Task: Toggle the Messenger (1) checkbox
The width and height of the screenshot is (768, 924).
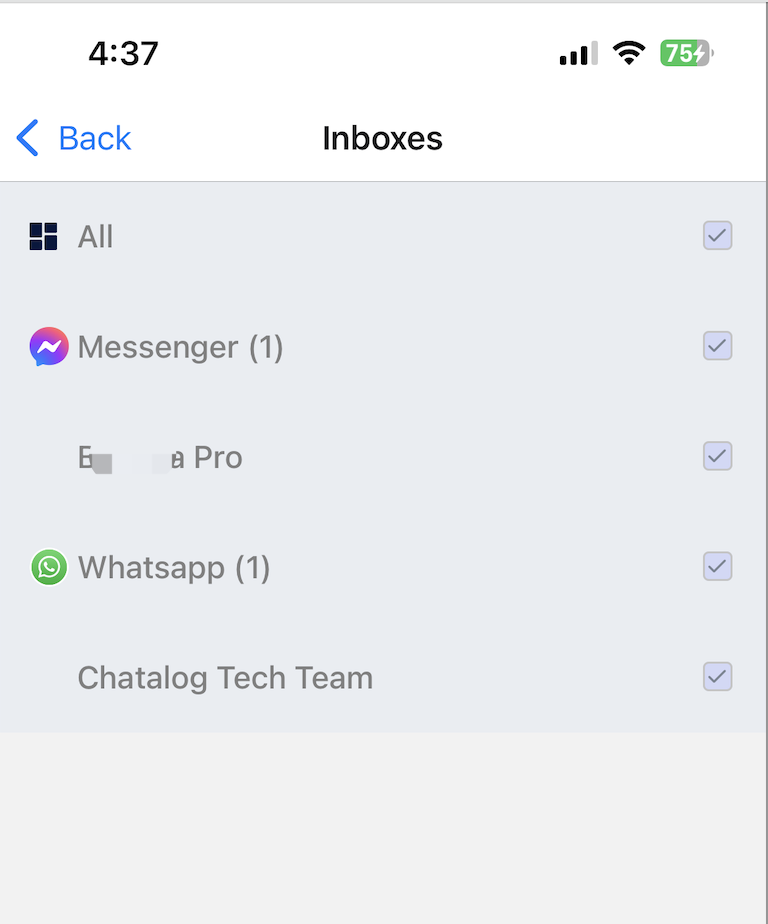Action: (717, 346)
